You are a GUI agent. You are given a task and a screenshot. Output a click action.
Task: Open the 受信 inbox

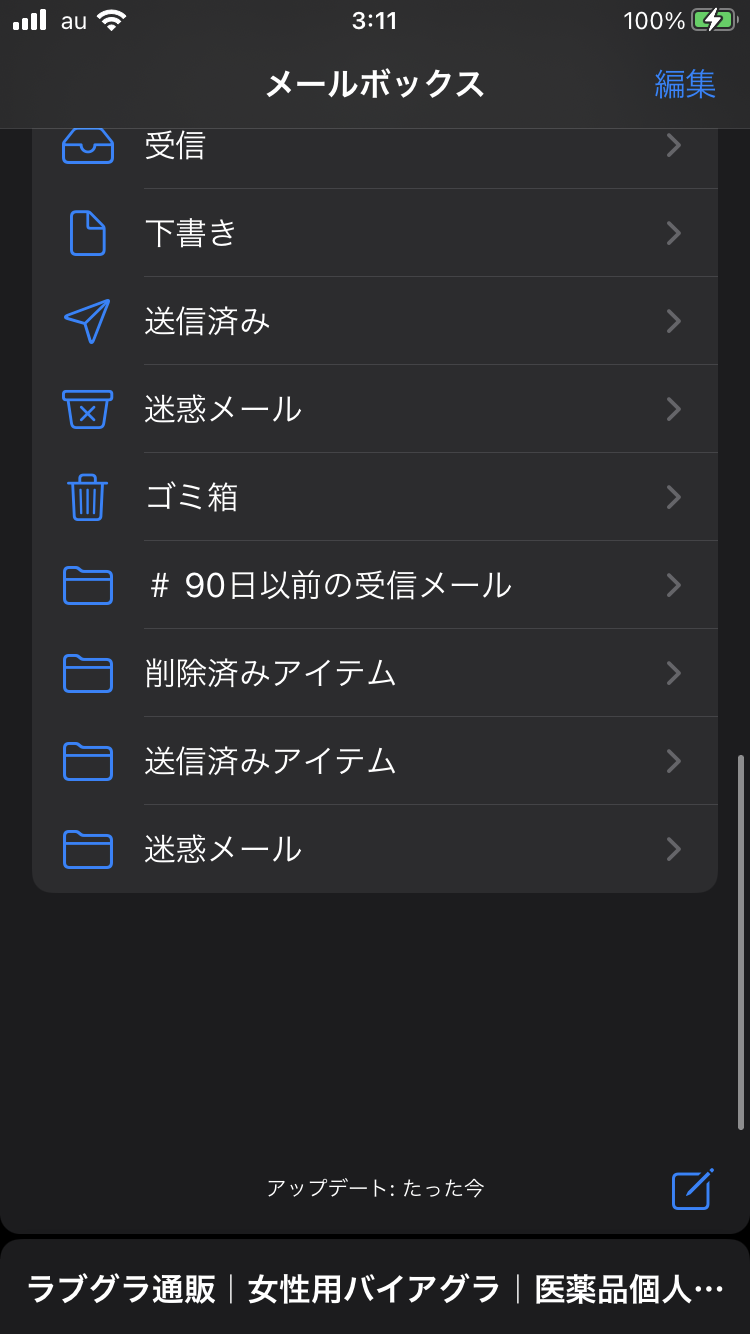(375, 147)
